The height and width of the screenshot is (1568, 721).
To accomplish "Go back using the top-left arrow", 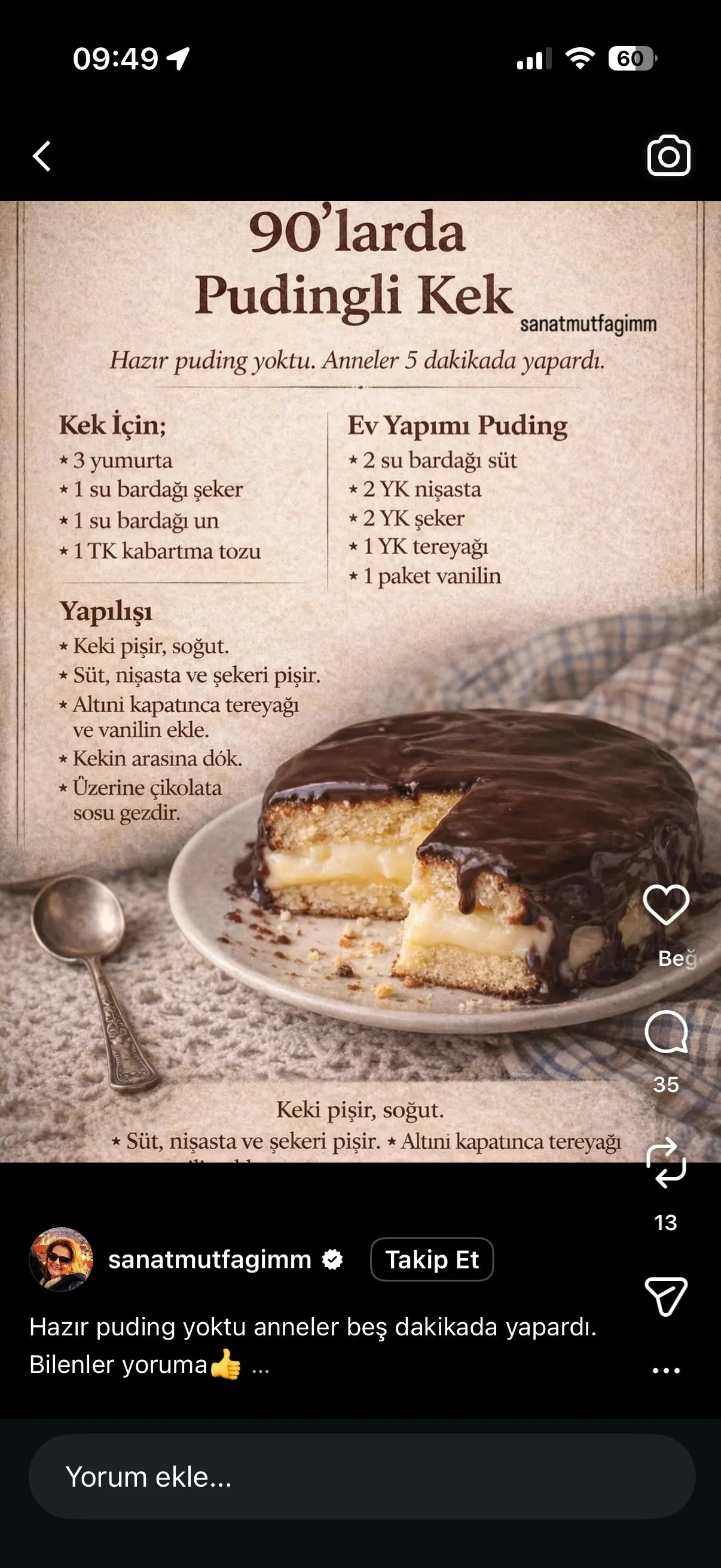I will point(41,157).
